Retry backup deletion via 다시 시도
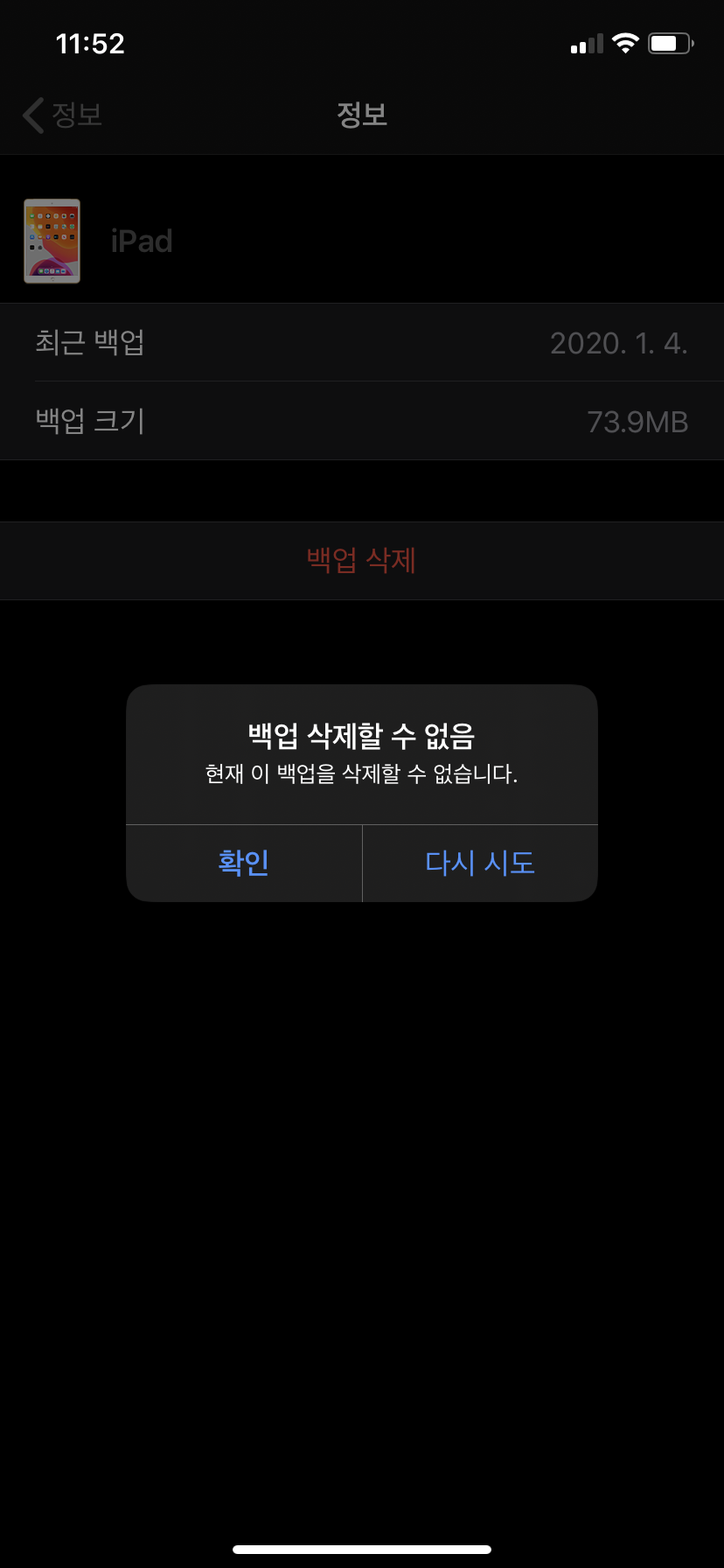This screenshot has width=724, height=1568. pyautogui.click(x=479, y=863)
